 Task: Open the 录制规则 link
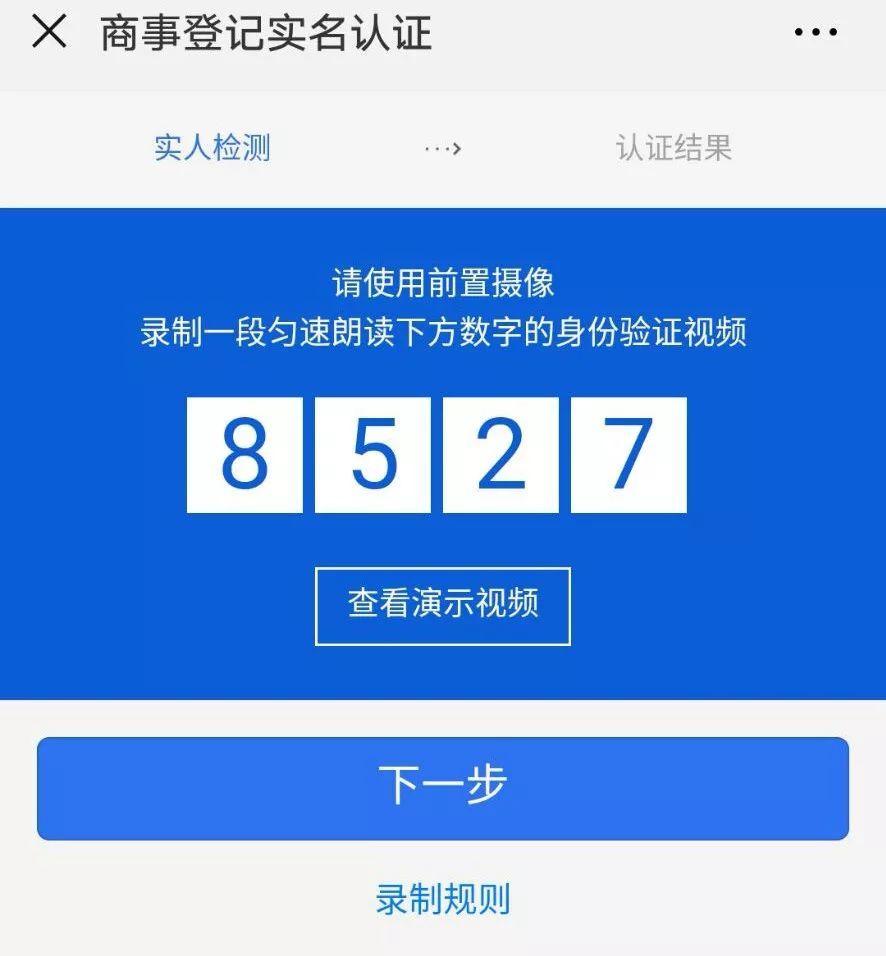tap(442, 898)
